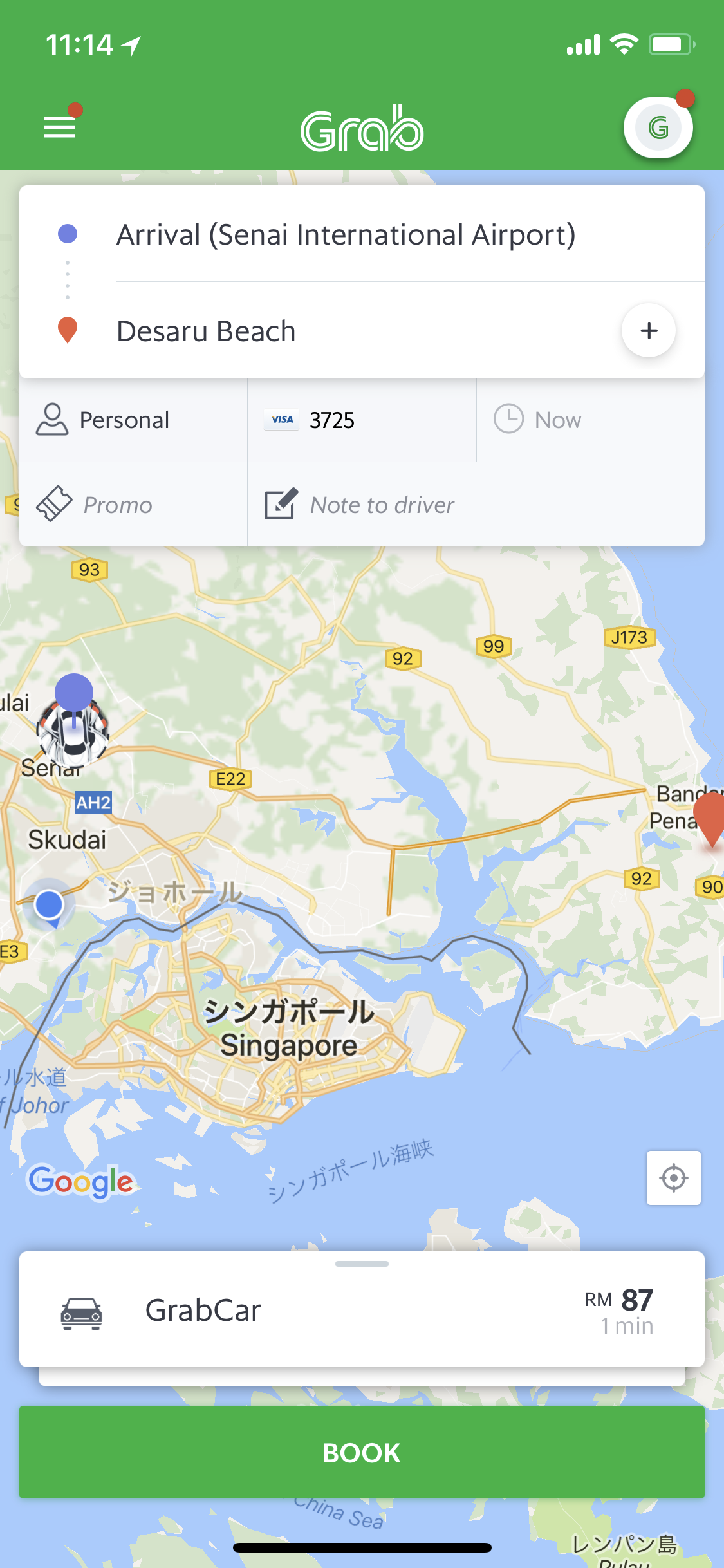
Task: Select the GrabCar RM 87 ride option
Action: point(362,1309)
